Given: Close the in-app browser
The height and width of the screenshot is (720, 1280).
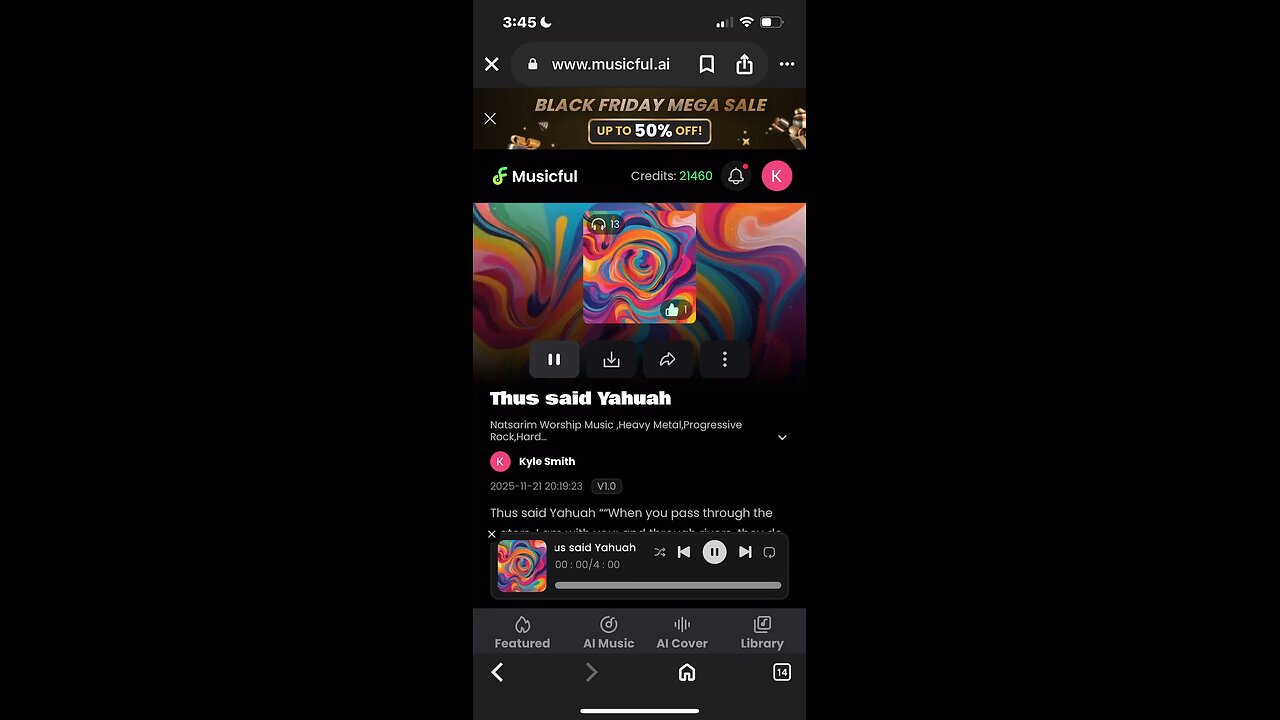Looking at the screenshot, I should click(x=491, y=64).
